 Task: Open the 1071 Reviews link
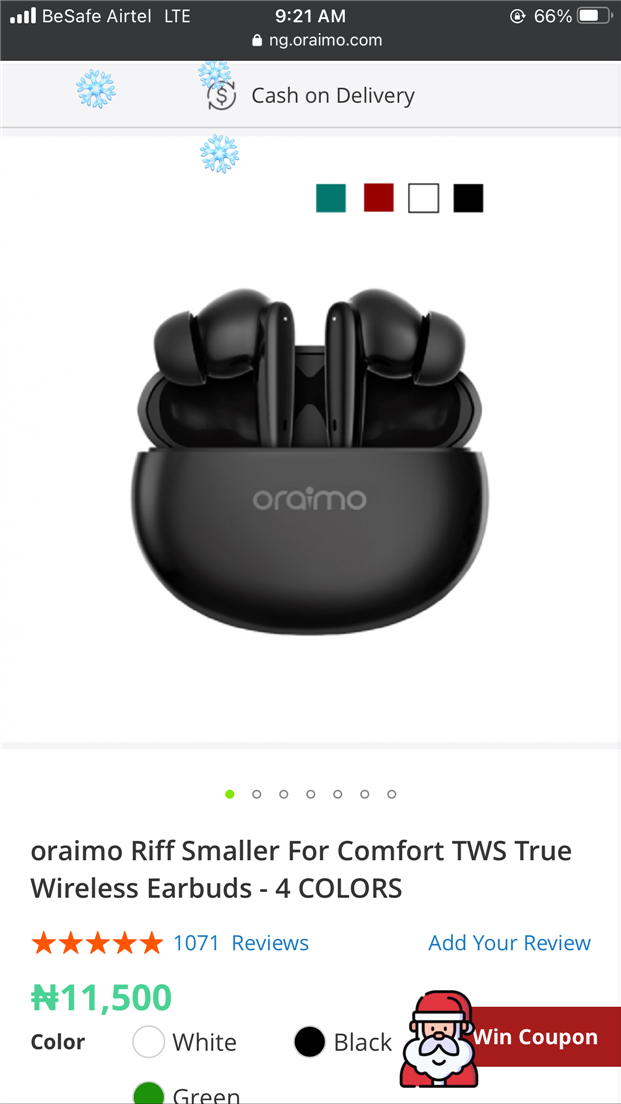[x=241, y=943]
